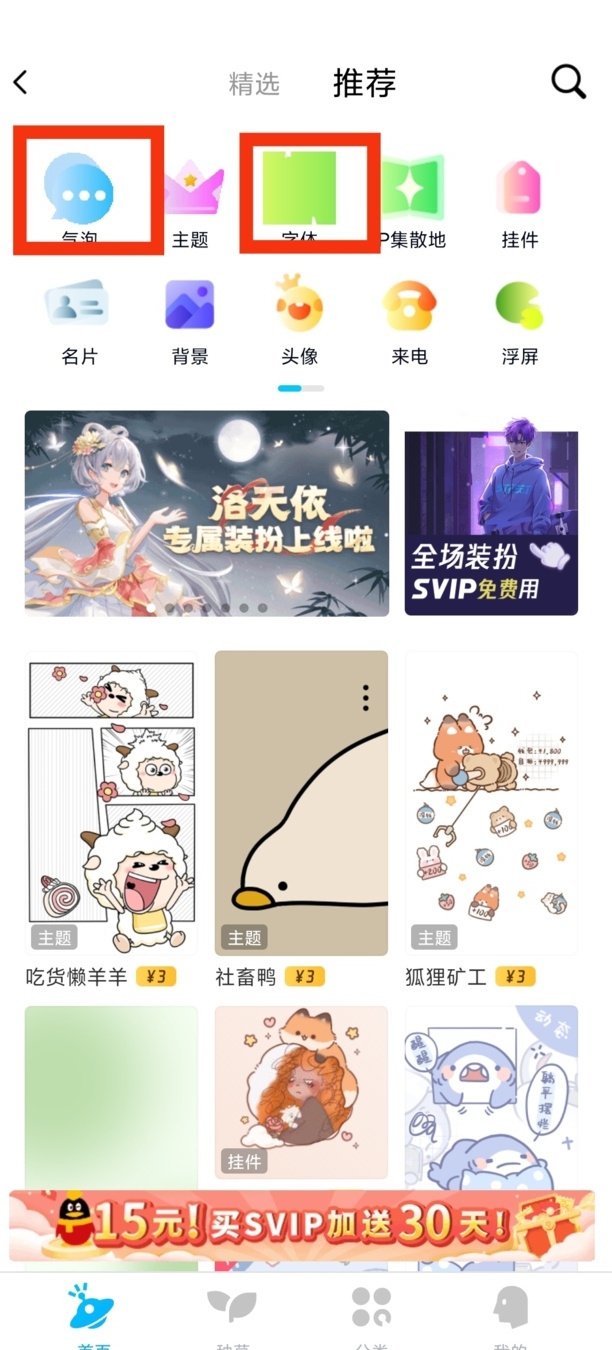Open the 浮屏 category
Screen dimensions: 612x1350
pyautogui.click(x=519, y=318)
